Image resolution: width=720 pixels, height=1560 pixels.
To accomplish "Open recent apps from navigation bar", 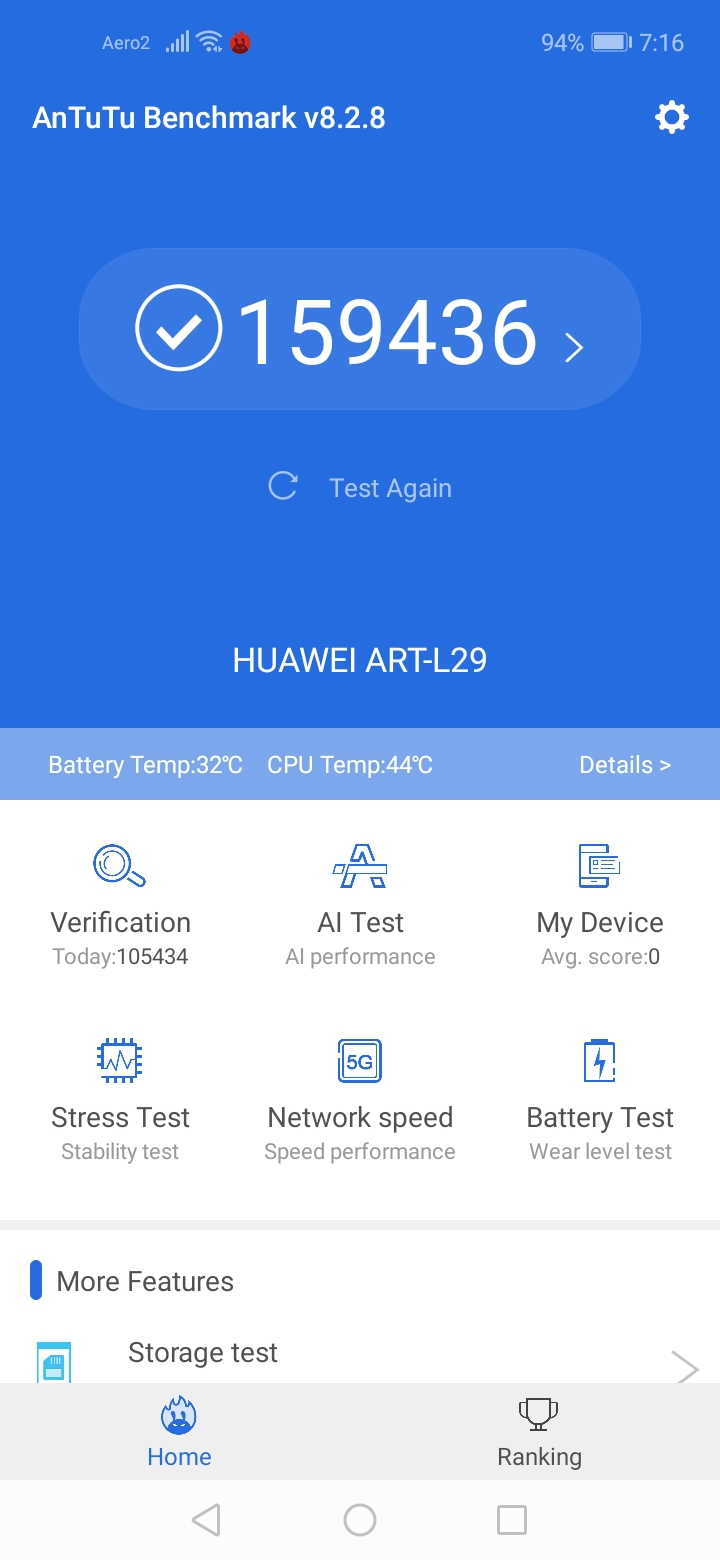I will pyautogui.click(x=511, y=1520).
